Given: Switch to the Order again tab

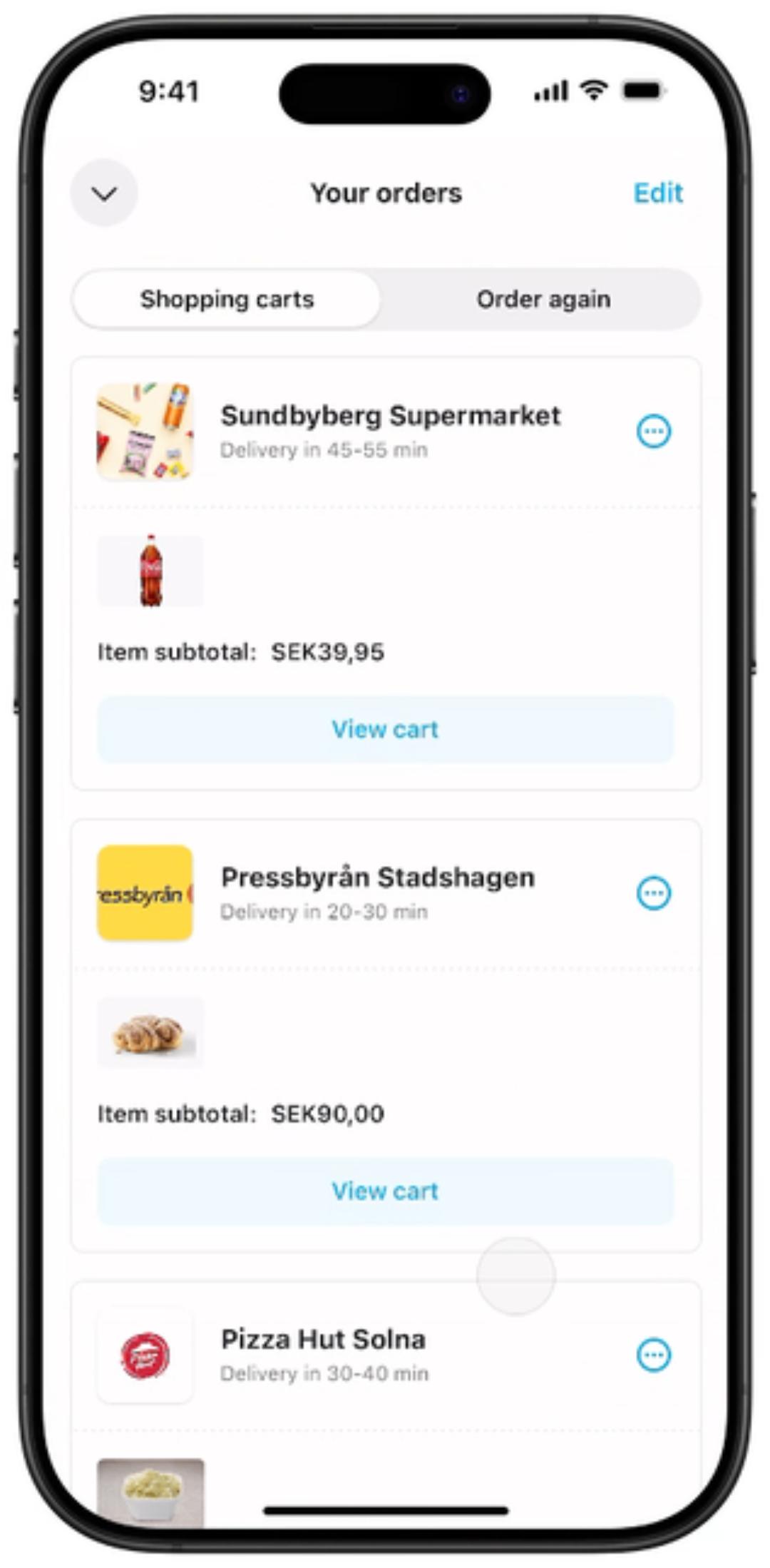Looking at the screenshot, I should pos(543,299).
